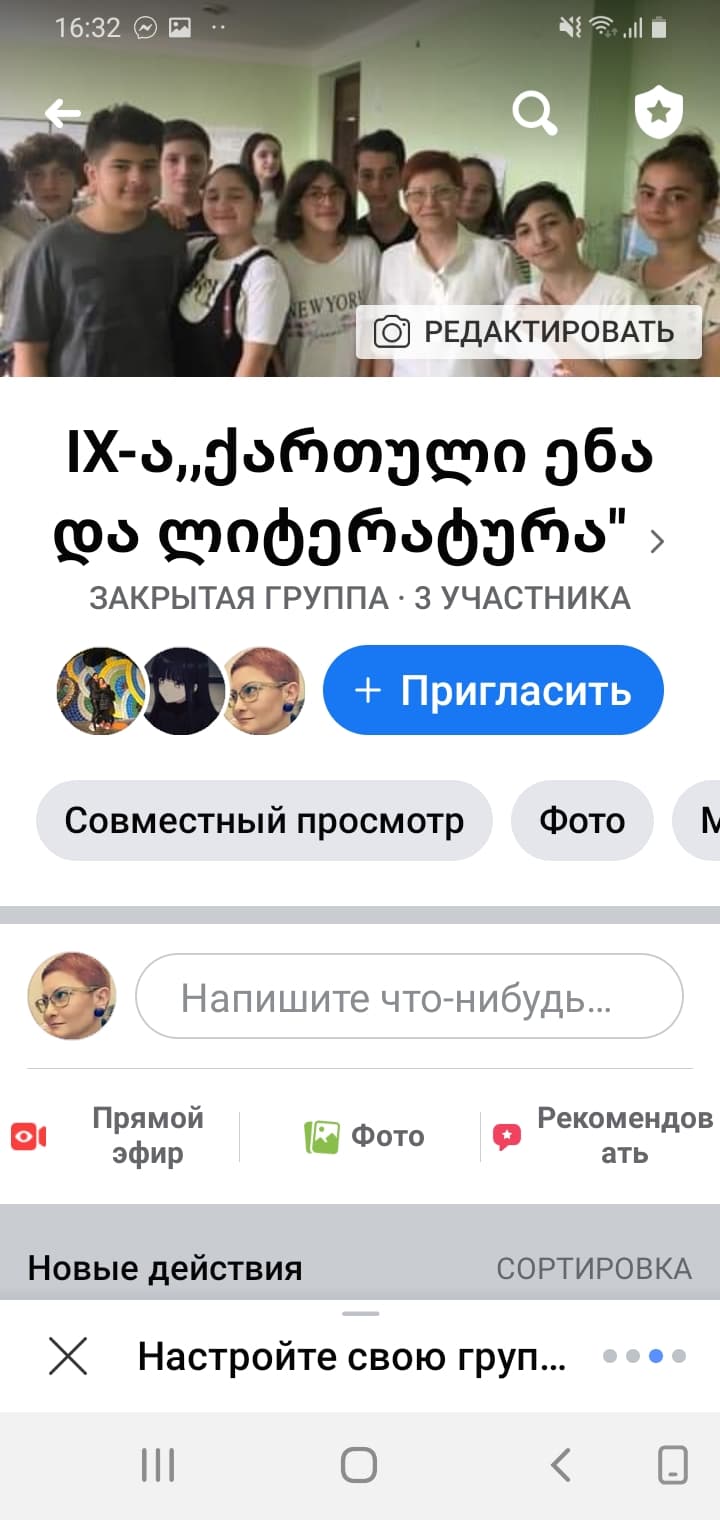
Task: Tap РЕДАКТИРОВАТЬ to edit cover photo
Action: (x=529, y=332)
